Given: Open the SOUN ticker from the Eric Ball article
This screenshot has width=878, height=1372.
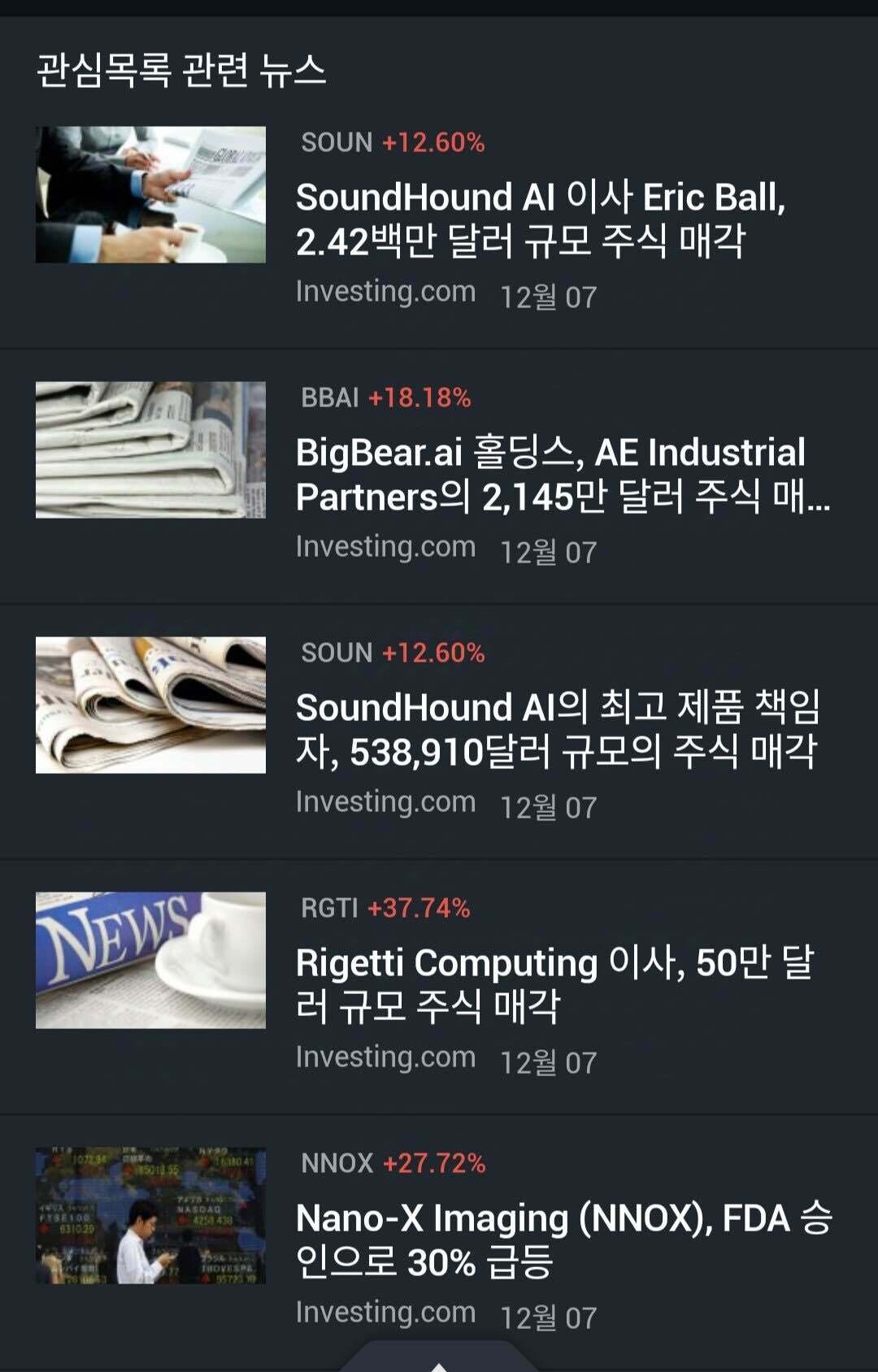Looking at the screenshot, I should (x=336, y=144).
